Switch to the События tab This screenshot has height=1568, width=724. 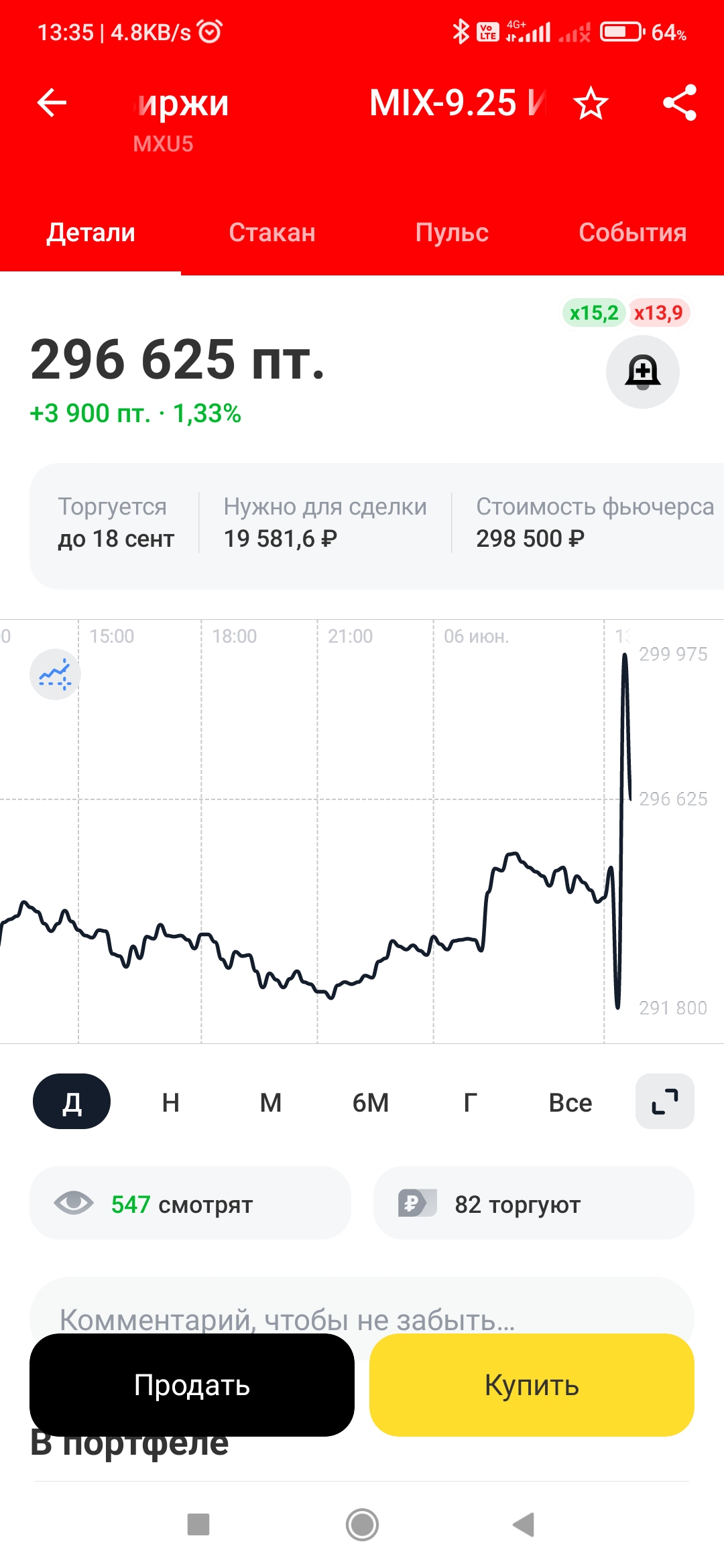(x=633, y=233)
